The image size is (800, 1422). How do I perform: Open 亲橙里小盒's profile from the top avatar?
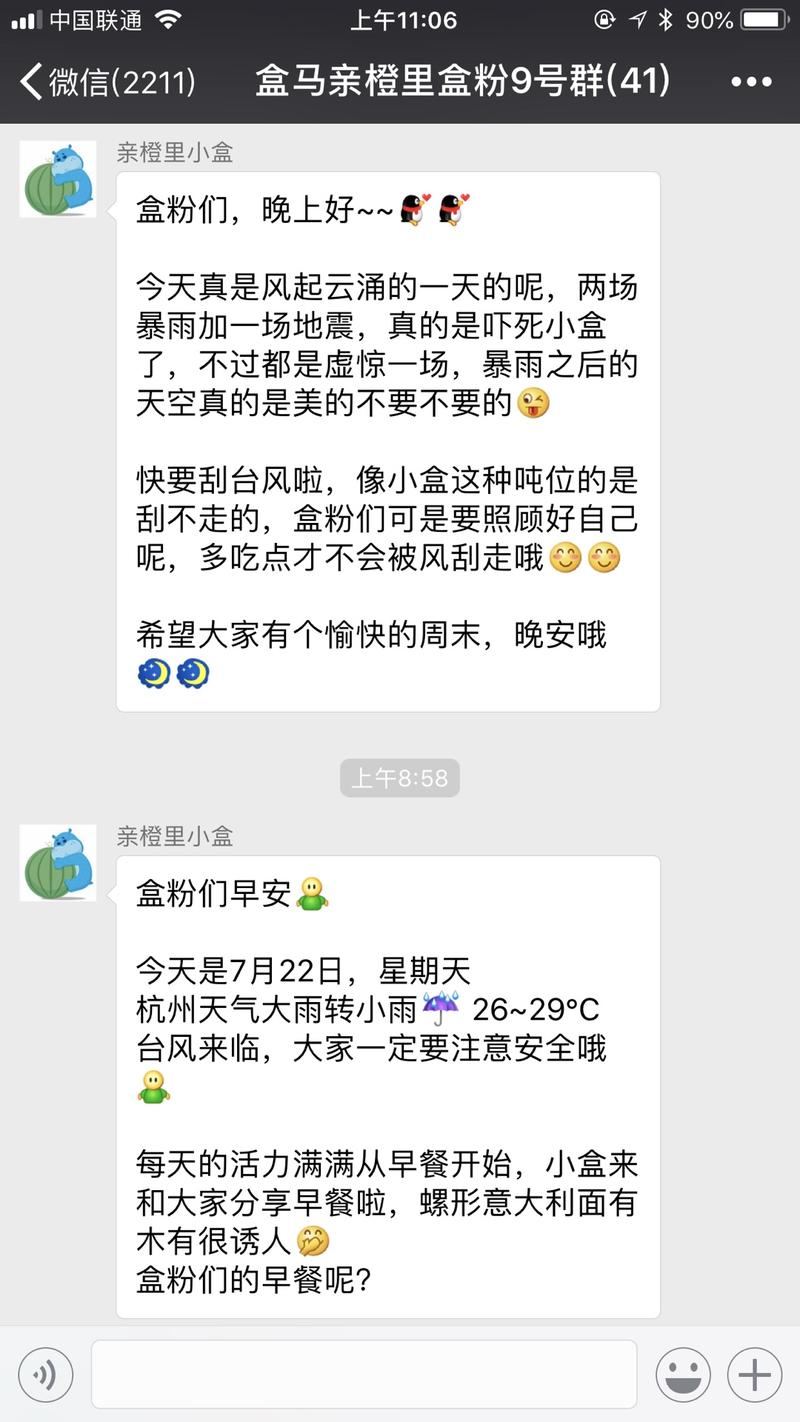tap(57, 178)
